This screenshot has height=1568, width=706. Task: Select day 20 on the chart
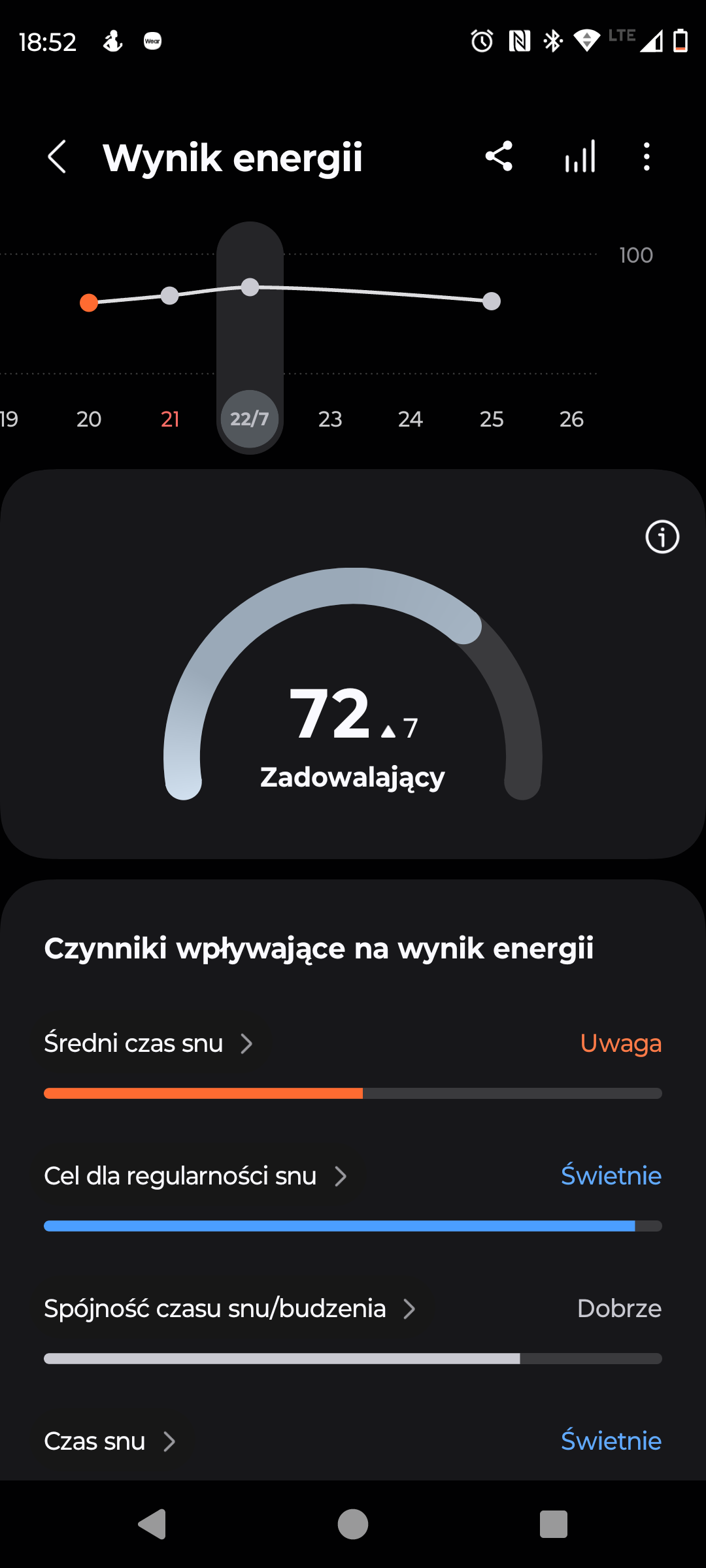coord(89,419)
